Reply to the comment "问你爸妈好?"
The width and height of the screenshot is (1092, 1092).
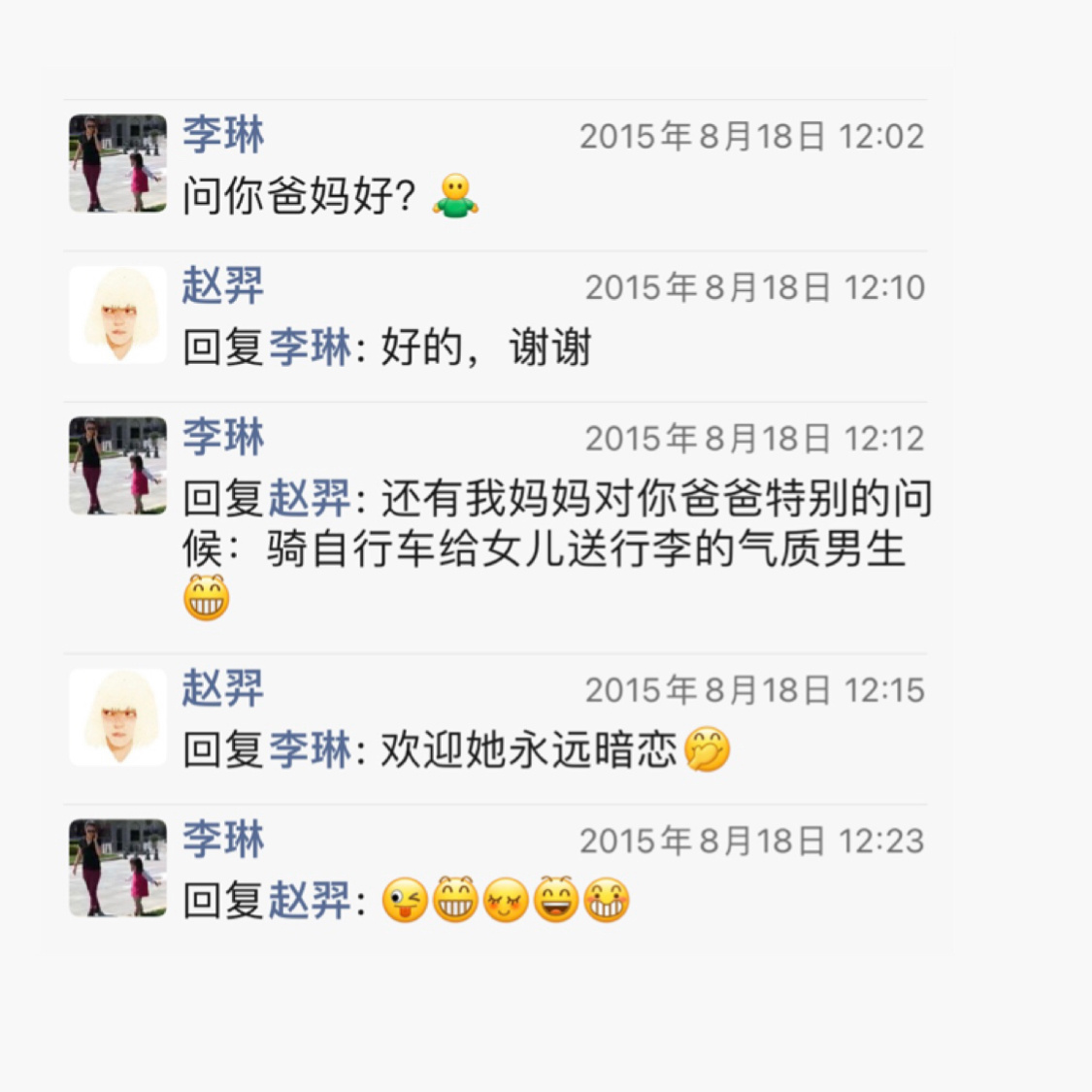tap(299, 196)
